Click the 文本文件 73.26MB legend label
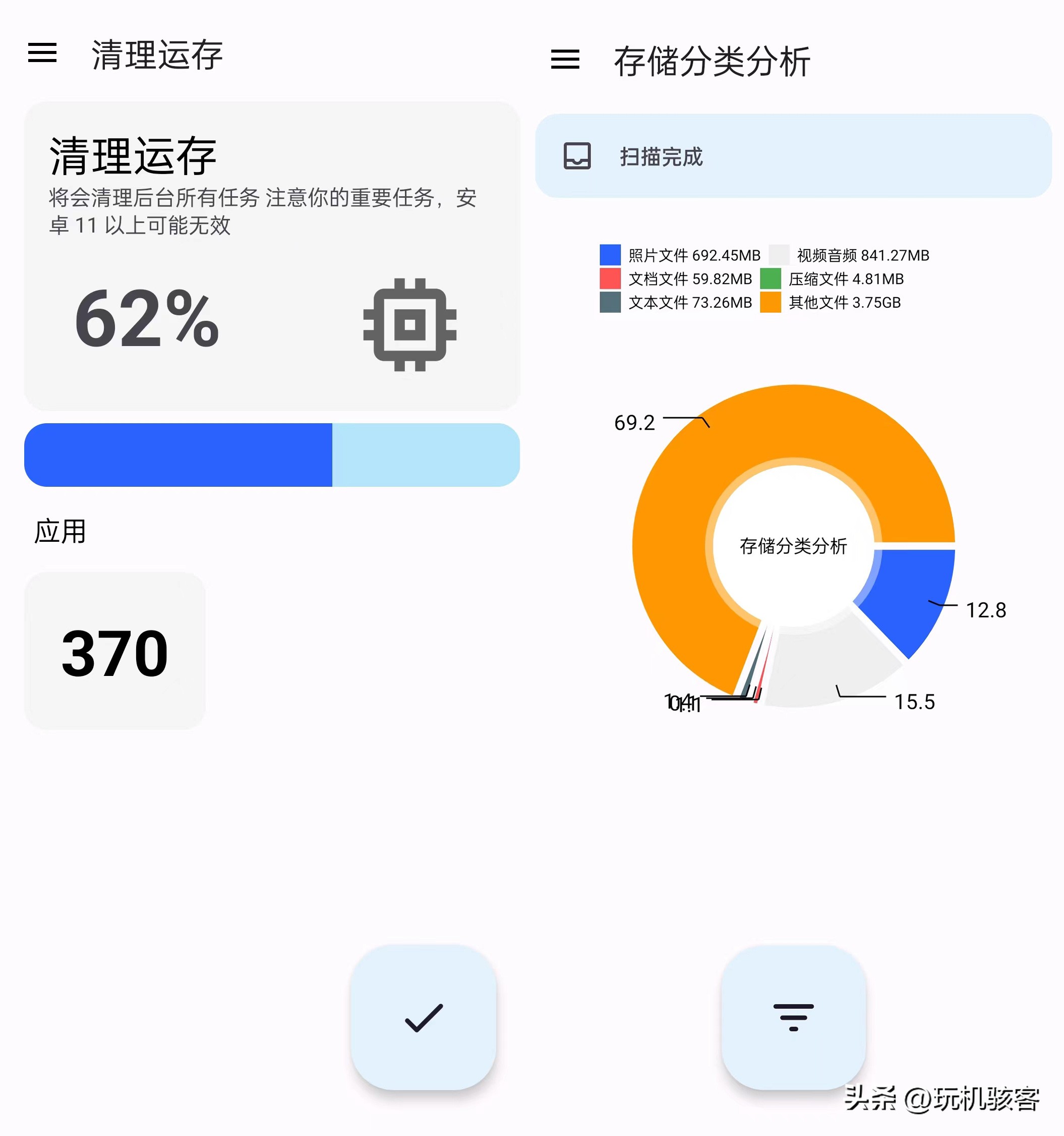The height and width of the screenshot is (1136, 1064). click(689, 304)
